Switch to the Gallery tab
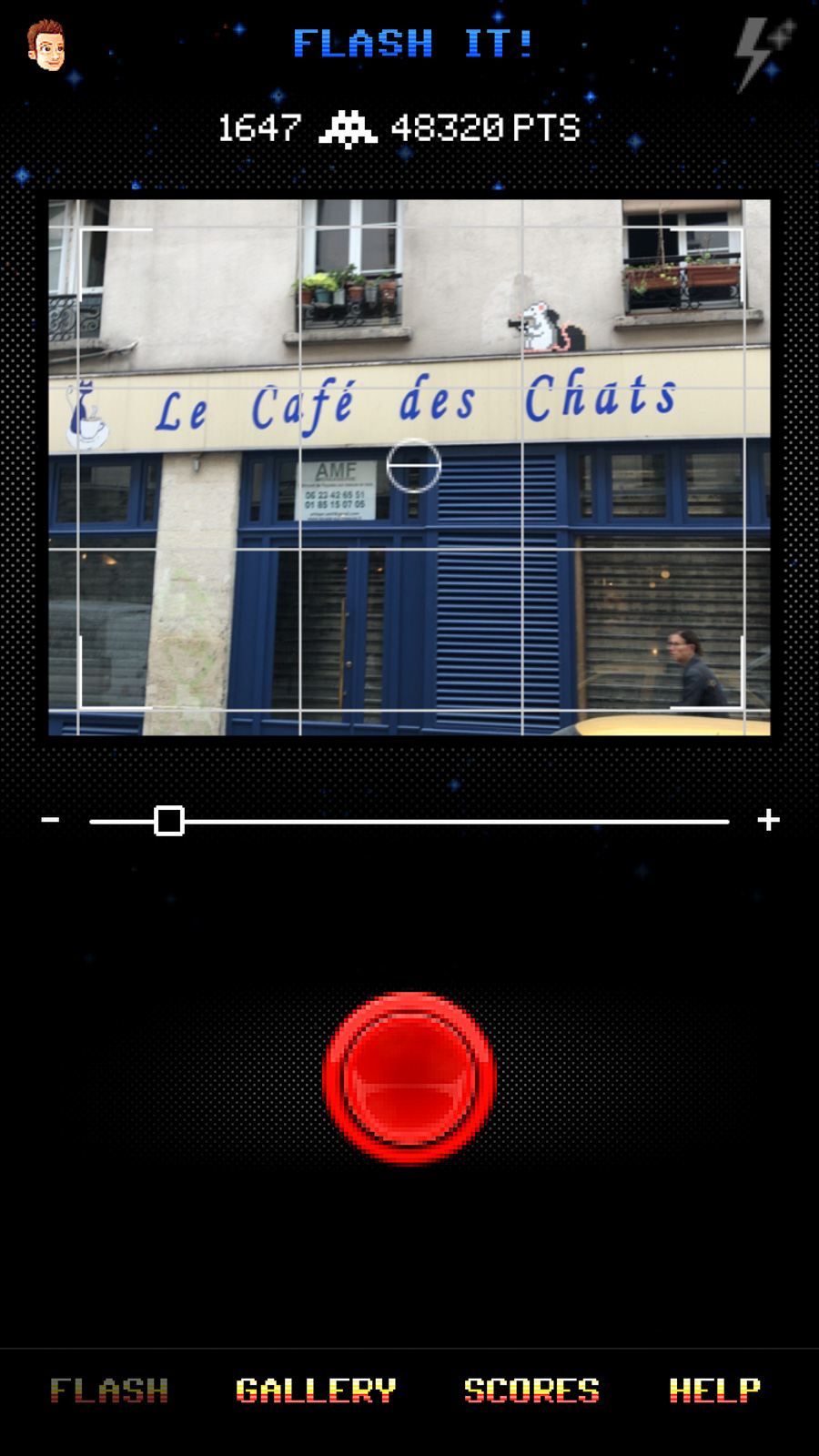The height and width of the screenshot is (1456, 819). pyautogui.click(x=316, y=1390)
